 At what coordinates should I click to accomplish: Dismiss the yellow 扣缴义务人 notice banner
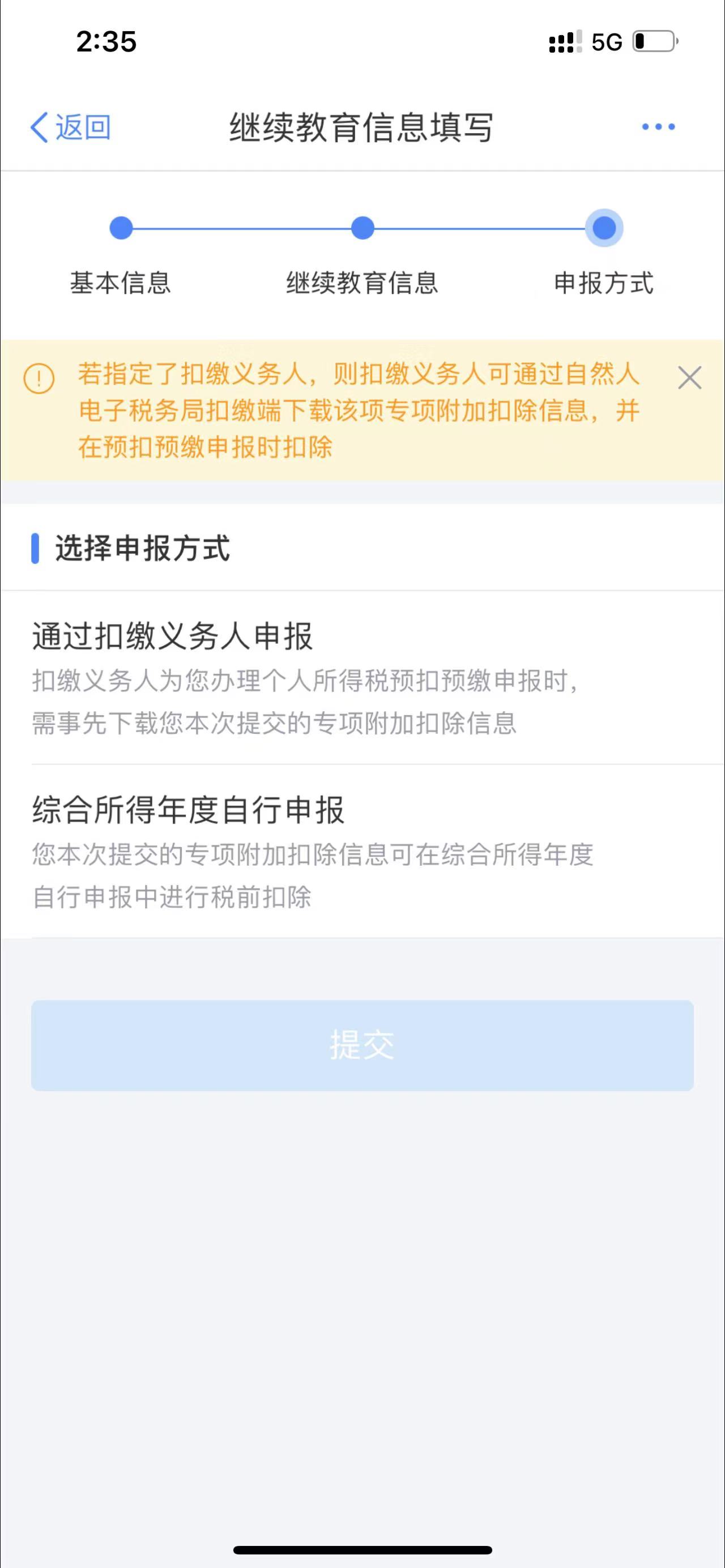(x=689, y=378)
